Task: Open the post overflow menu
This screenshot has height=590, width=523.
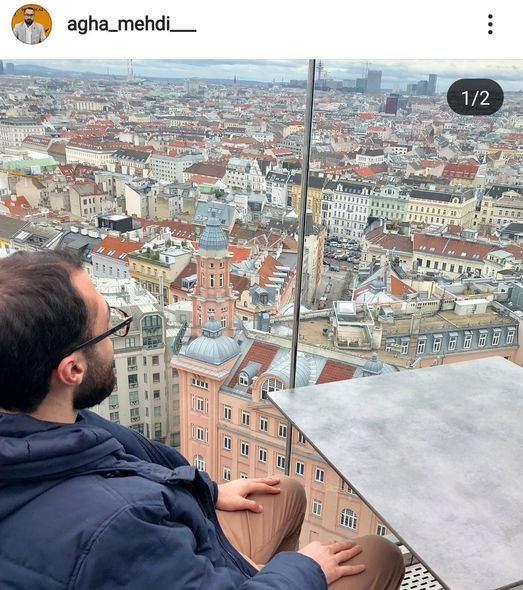Action: tap(490, 24)
